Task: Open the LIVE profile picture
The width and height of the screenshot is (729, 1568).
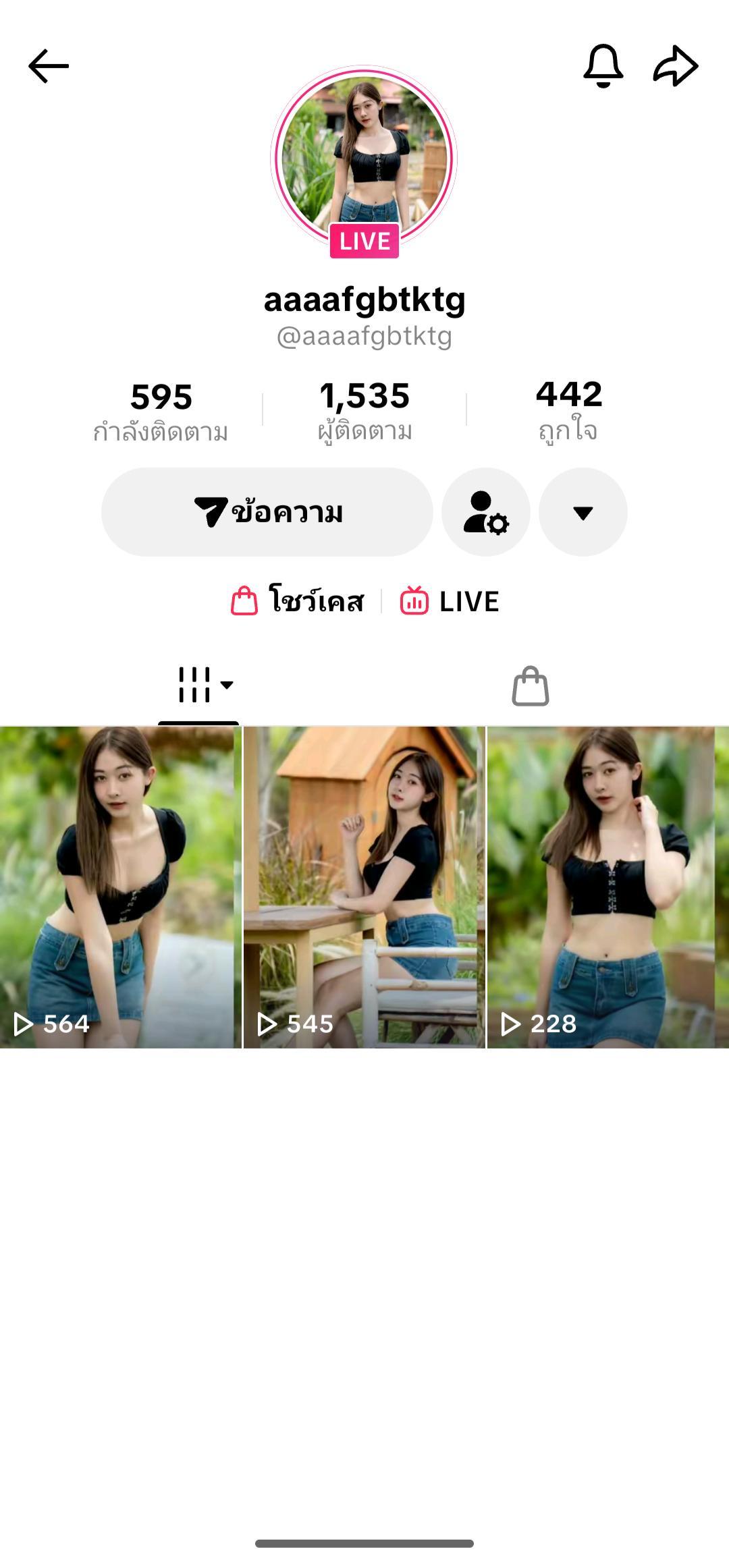Action: tap(364, 161)
